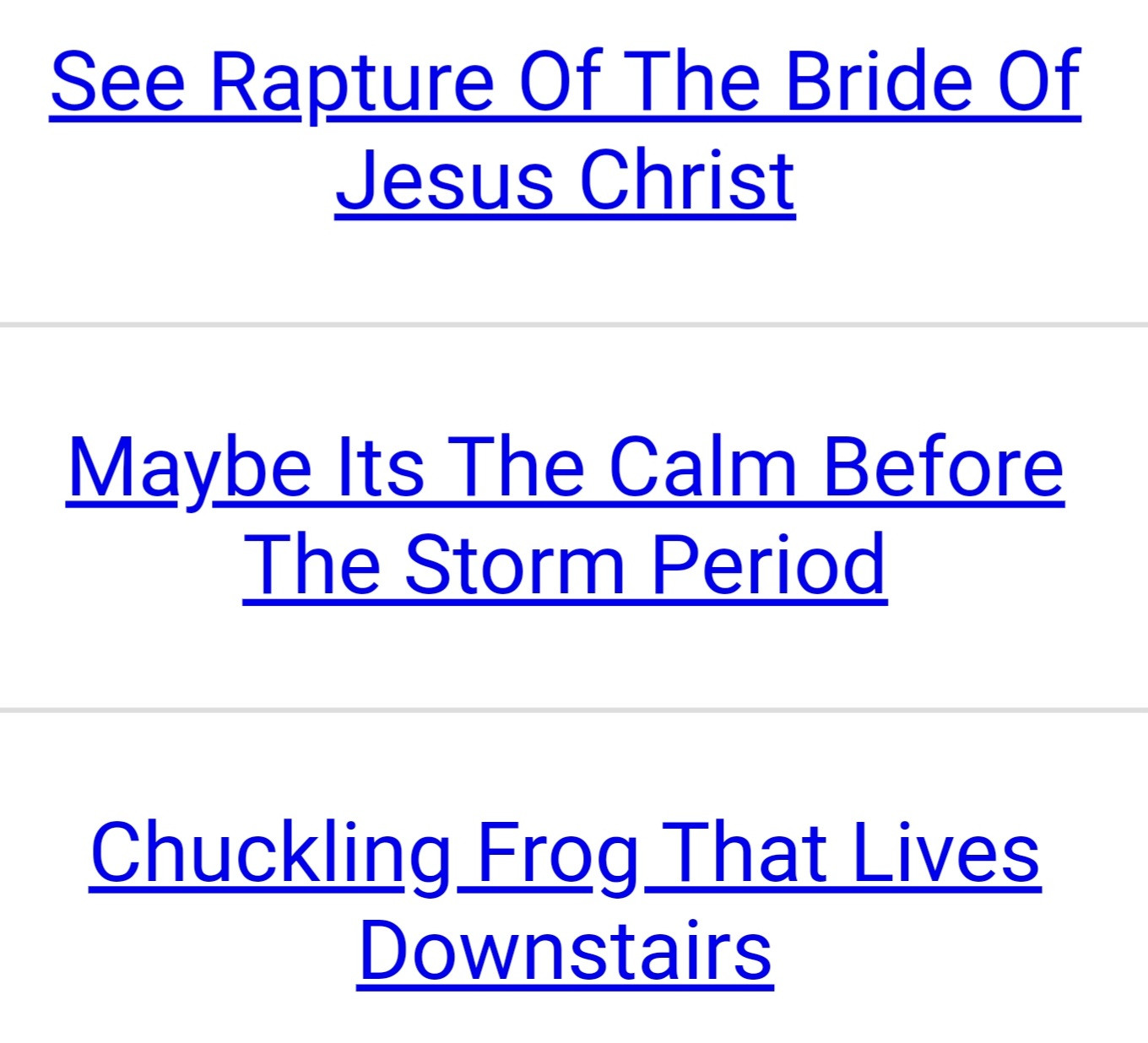Image resolution: width=1148 pixels, height=1043 pixels.
Task: Visit "Chuckling Frog That Lives Downstairs" link
Action: coord(565,854)
